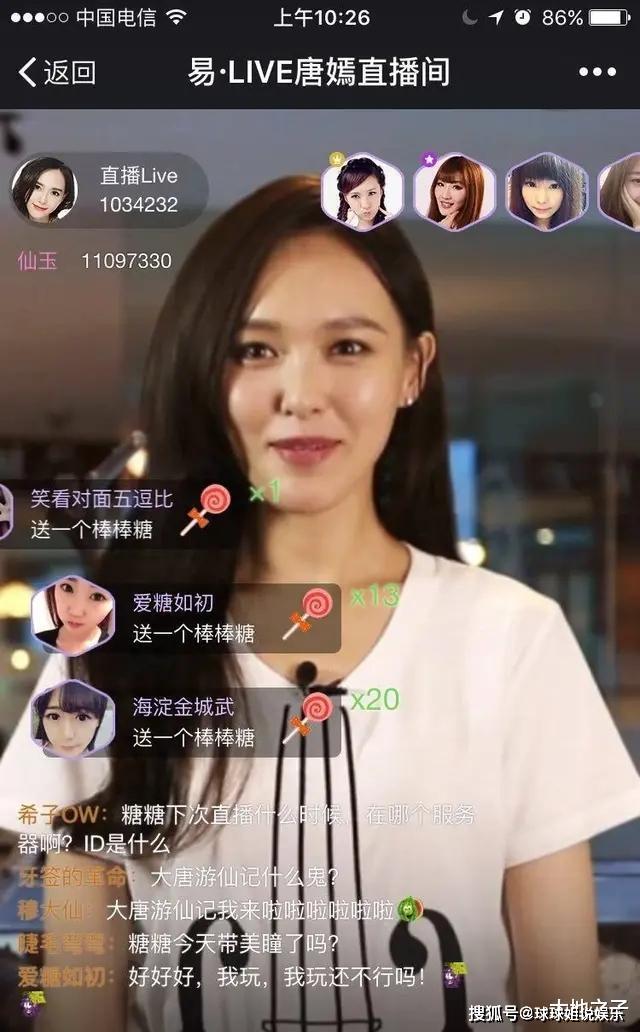View the crown-badged viewer avatar with braids
The image size is (640, 1032).
(x=361, y=192)
